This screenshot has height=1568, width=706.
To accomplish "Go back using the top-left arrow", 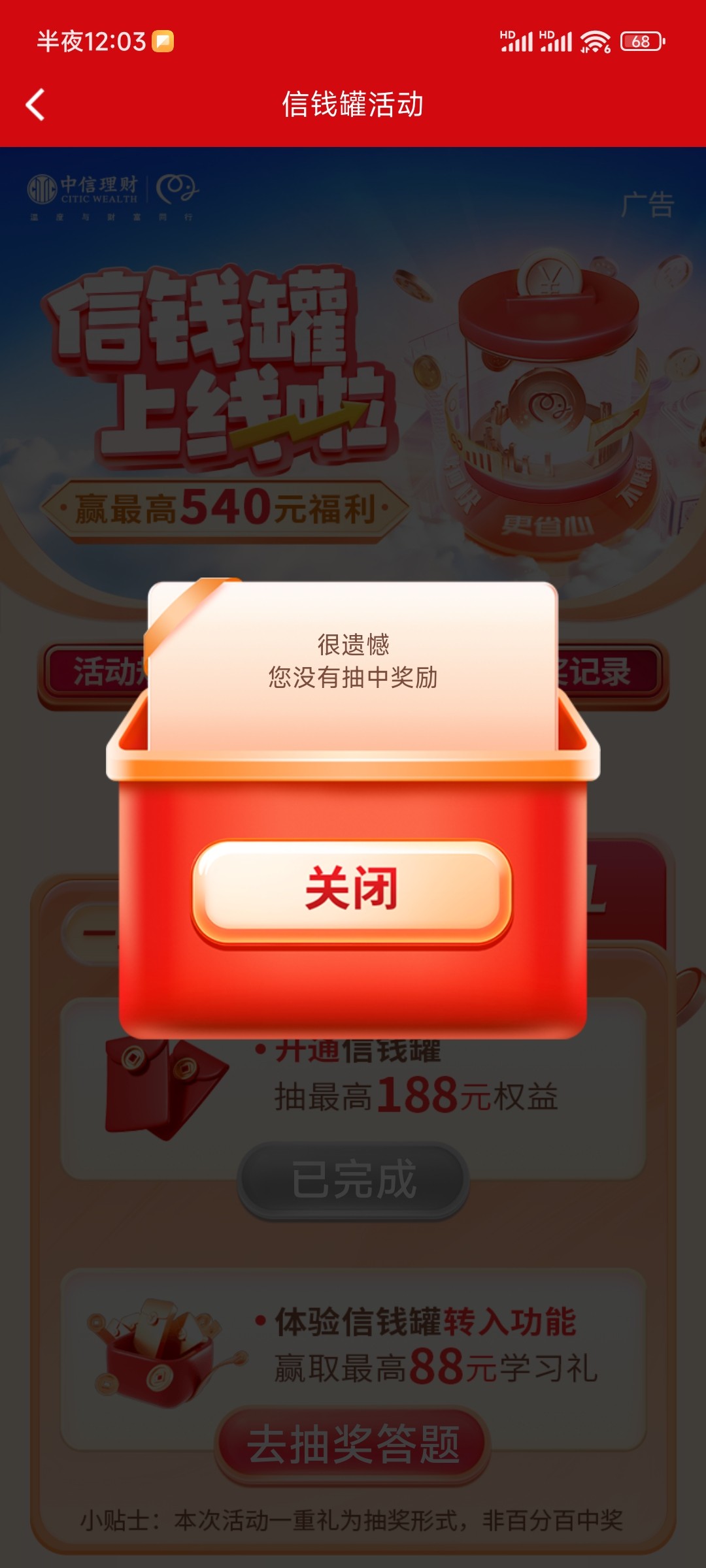I will click(x=35, y=105).
